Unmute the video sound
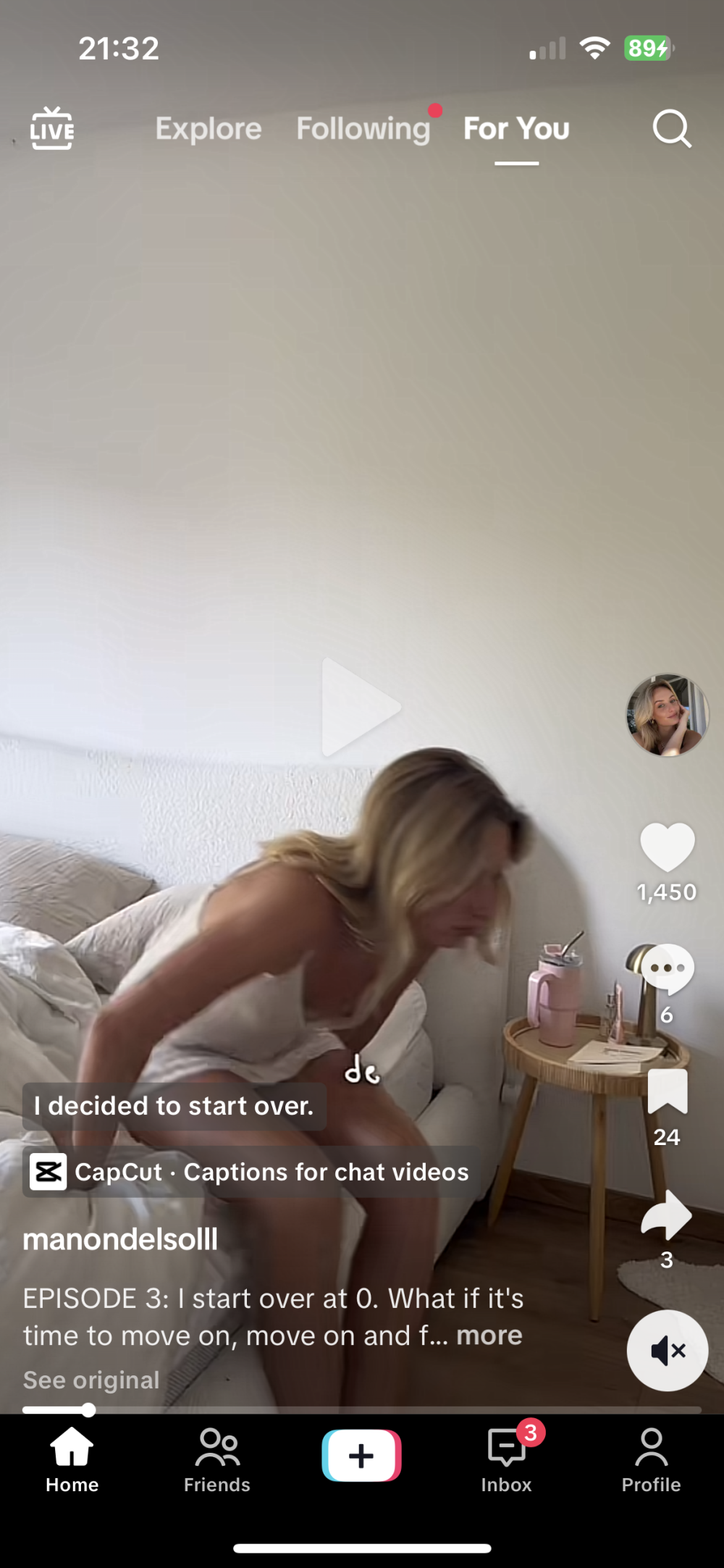724x1568 pixels. coord(667,1350)
